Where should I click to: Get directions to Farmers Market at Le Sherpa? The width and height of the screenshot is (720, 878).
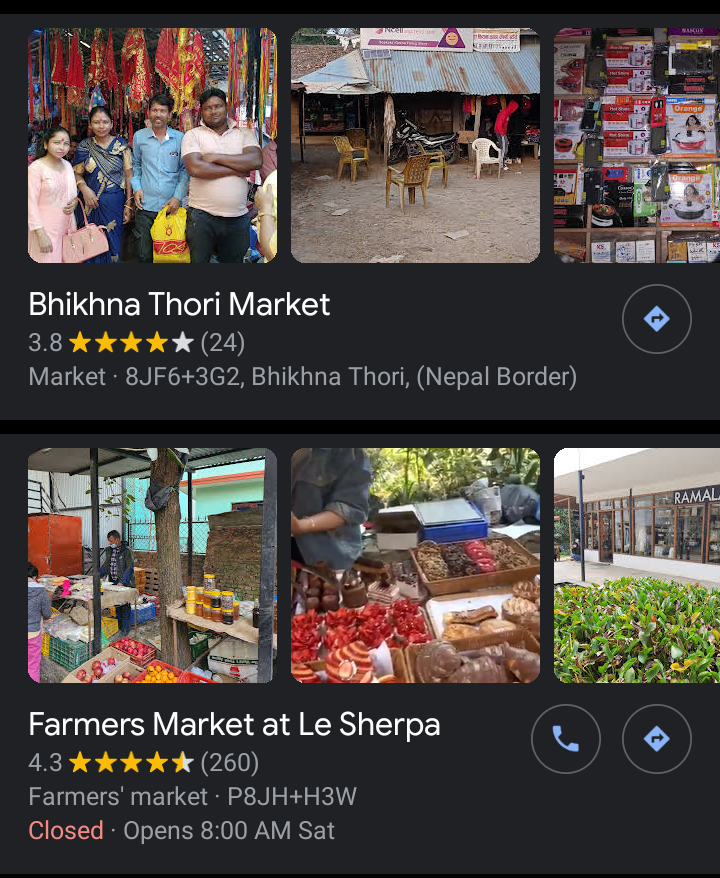[x=656, y=739]
